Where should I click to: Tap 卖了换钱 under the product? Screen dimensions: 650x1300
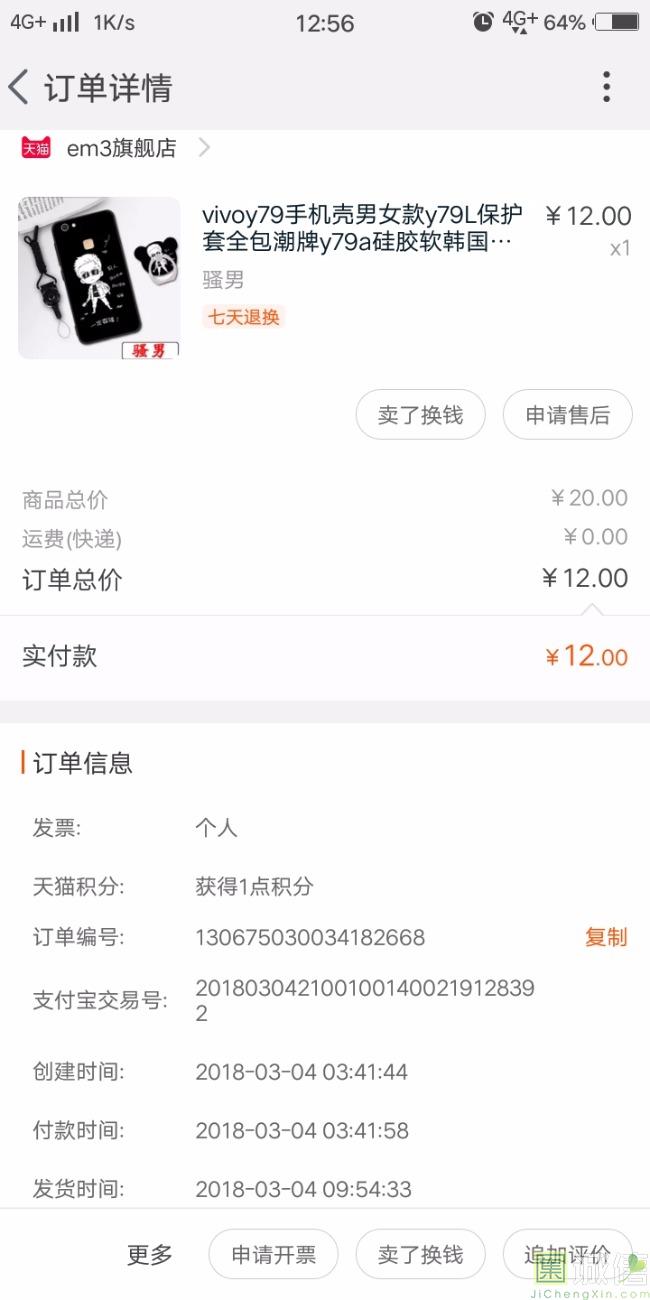[420, 415]
